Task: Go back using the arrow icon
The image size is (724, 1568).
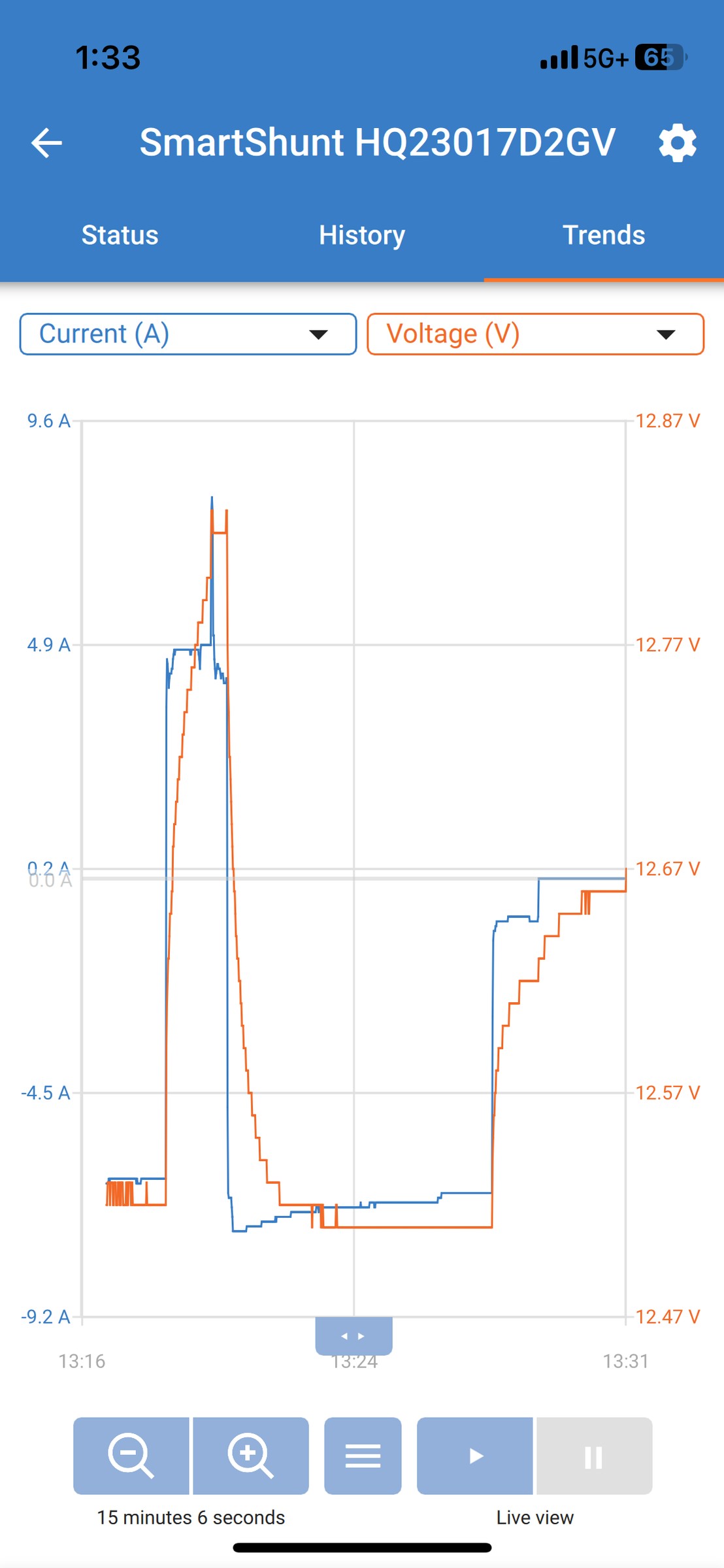Action: pyautogui.click(x=46, y=143)
